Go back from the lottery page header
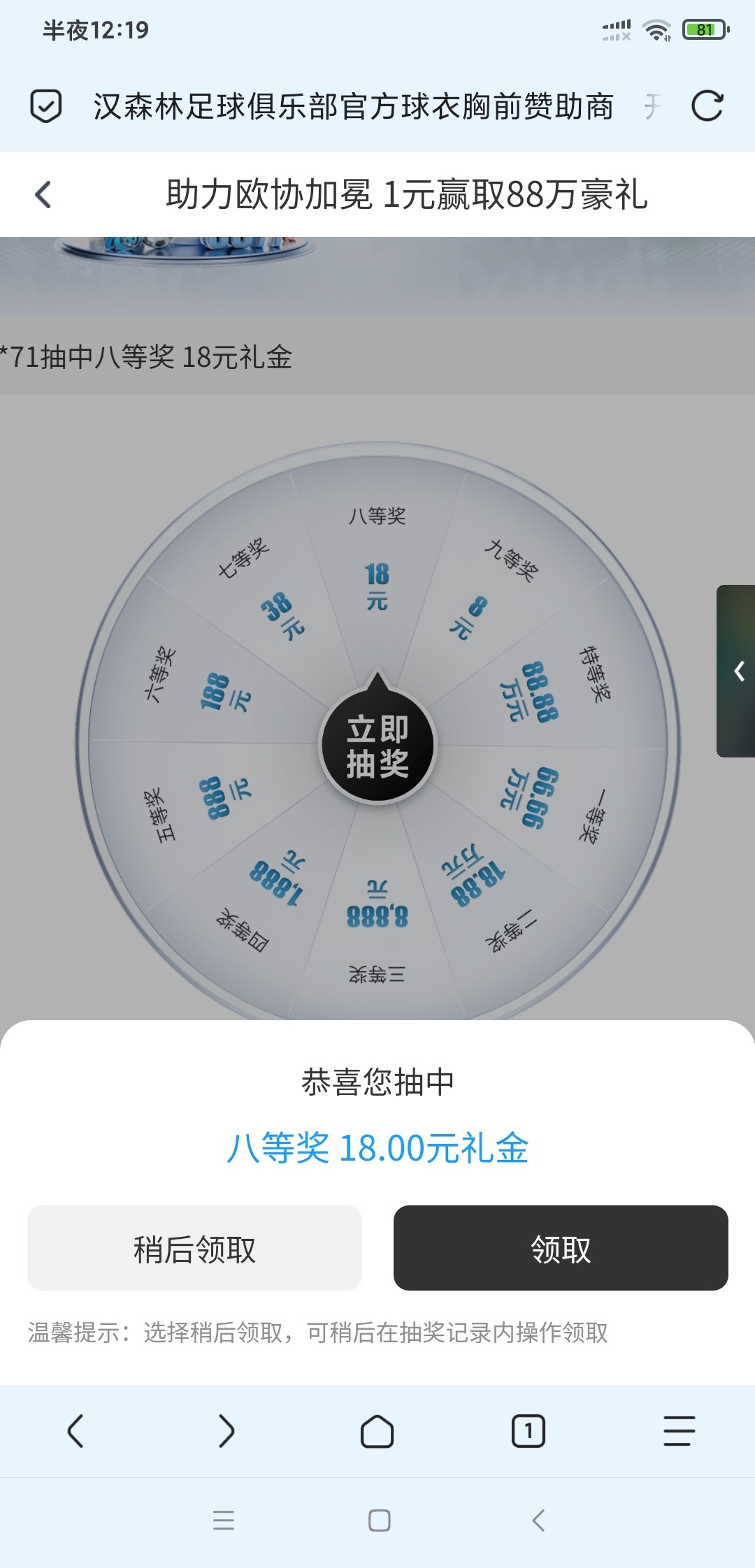Image resolution: width=755 pixels, height=1568 pixels. click(x=43, y=194)
